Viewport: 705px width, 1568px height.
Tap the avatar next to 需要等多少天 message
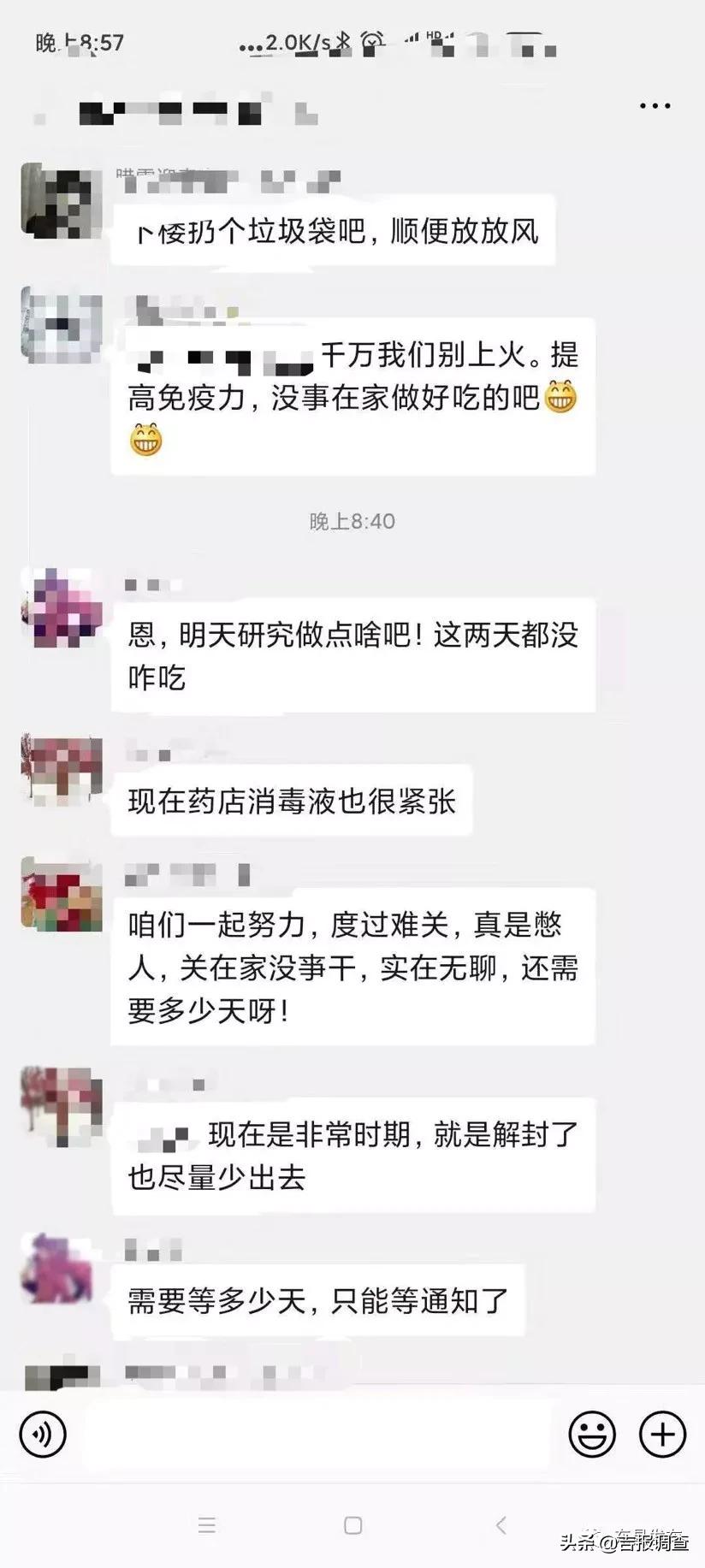(x=58, y=1264)
